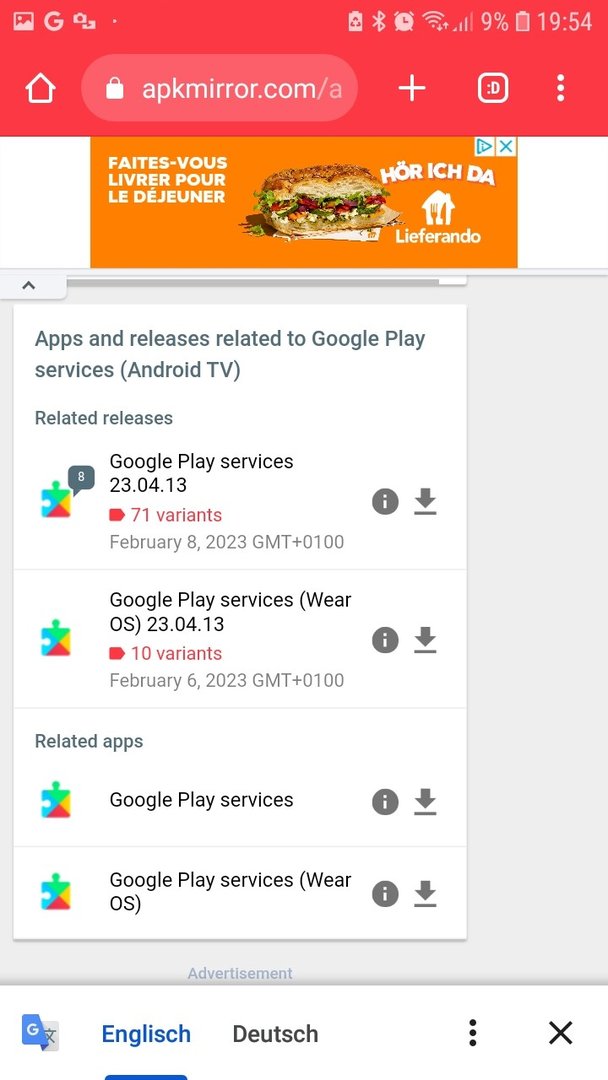The image size is (608, 1080).
Task: Open the Google Play services related app
Action: (x=201, y=800)
